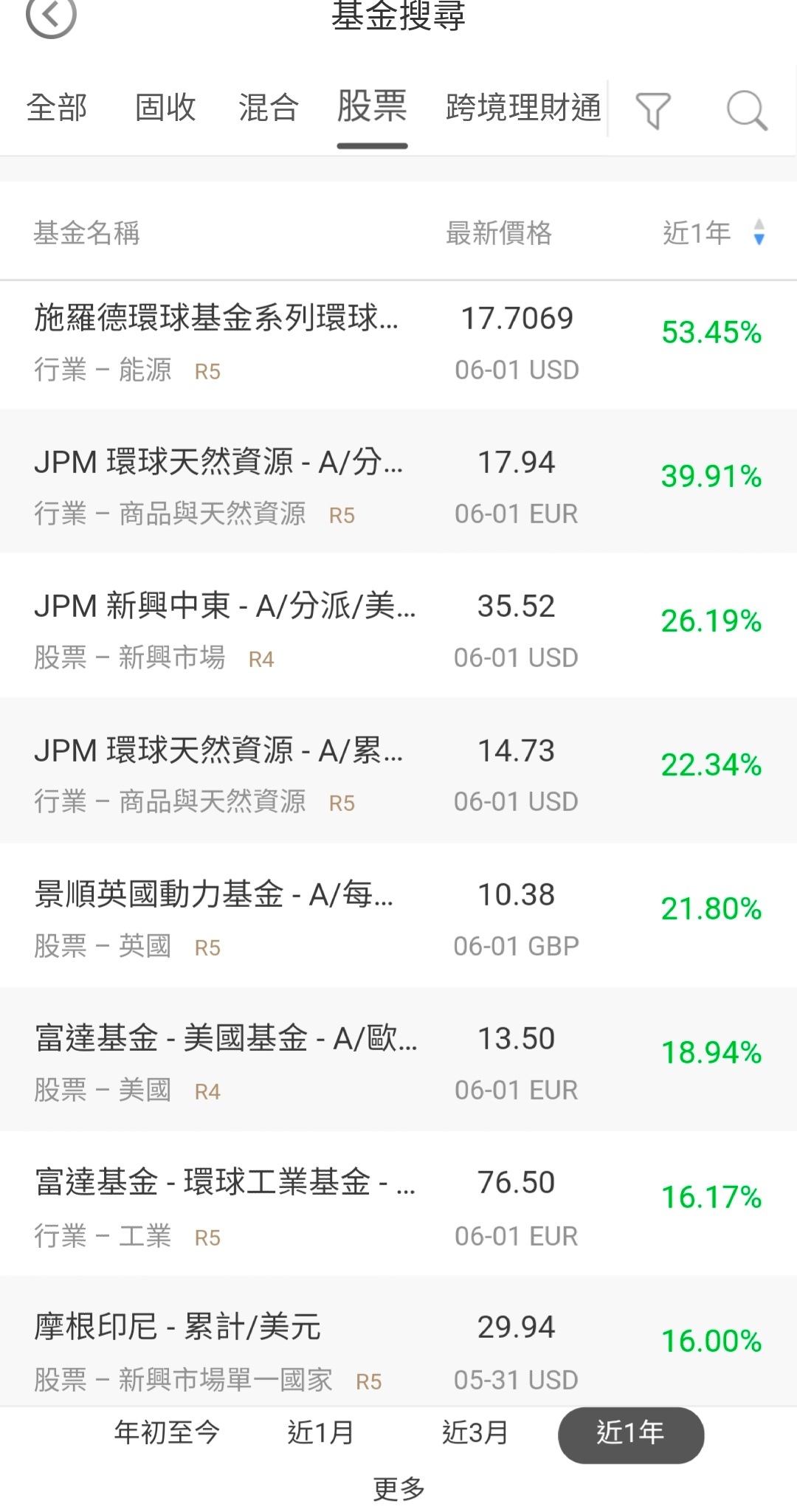Go back using the top-left arrow
Viewport: 797px width, 1512px height.
pyautogui.click(x=51, y=15)
